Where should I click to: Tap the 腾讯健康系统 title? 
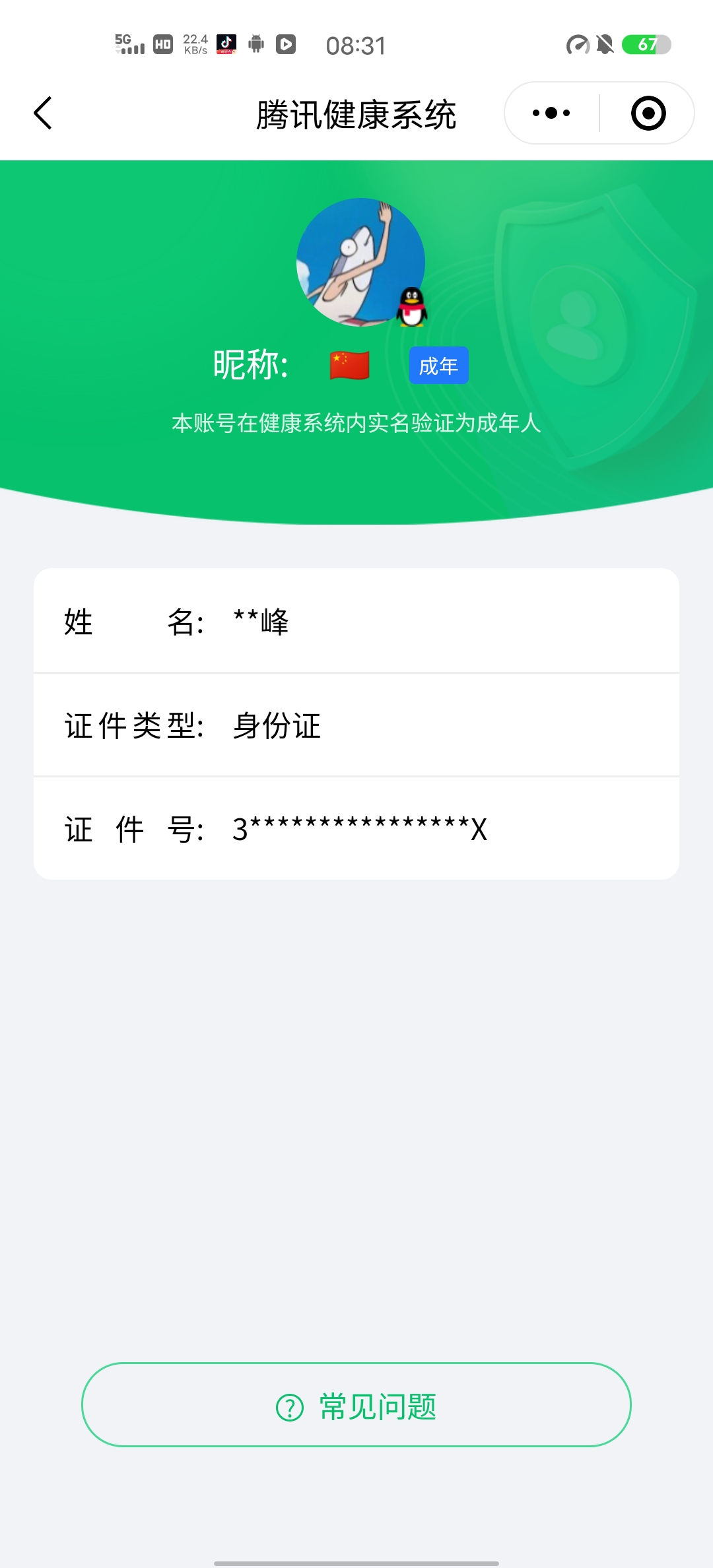pyautogui.click(x=356, y=113)
